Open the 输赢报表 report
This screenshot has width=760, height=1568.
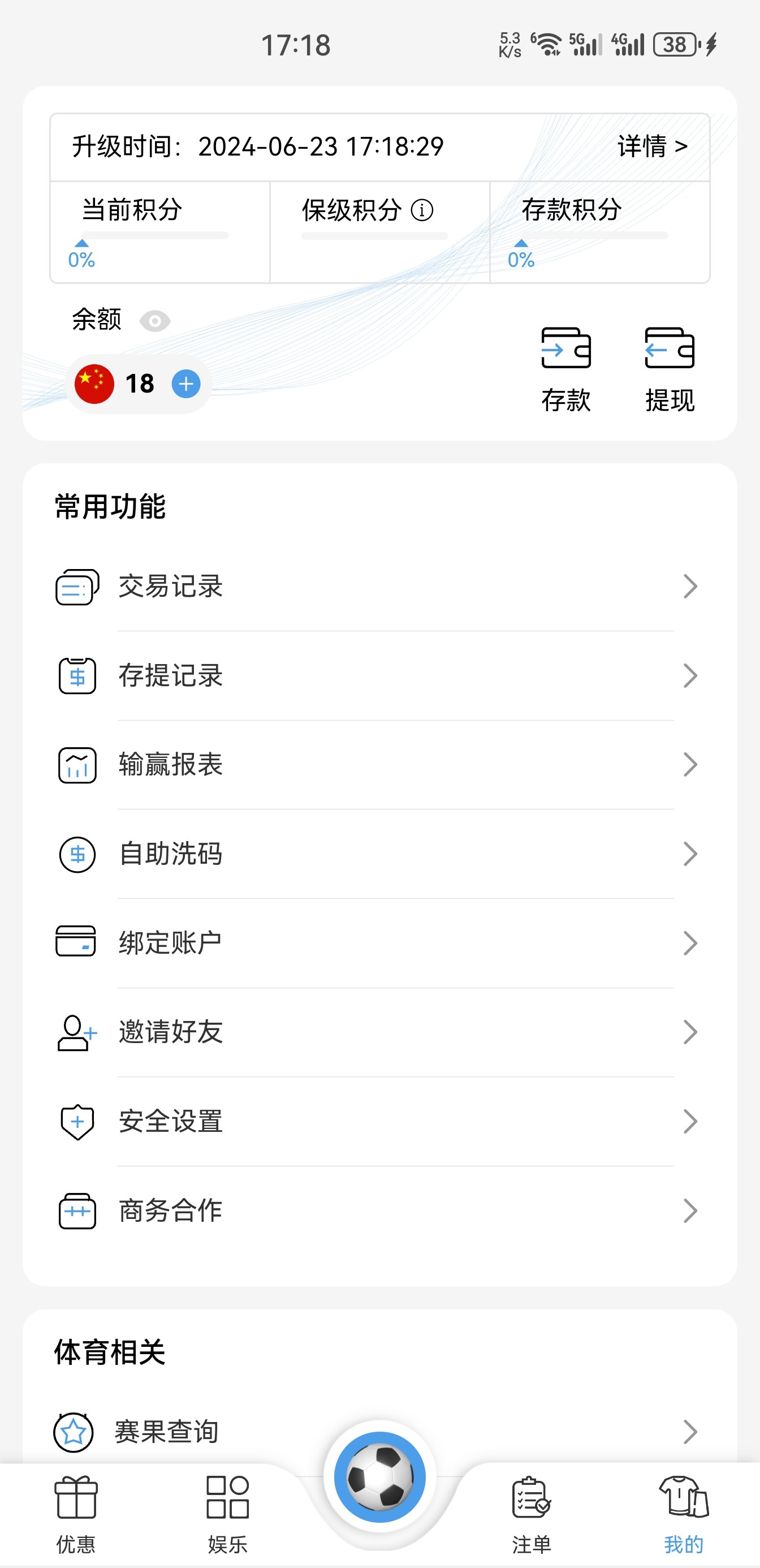[377, 765]
